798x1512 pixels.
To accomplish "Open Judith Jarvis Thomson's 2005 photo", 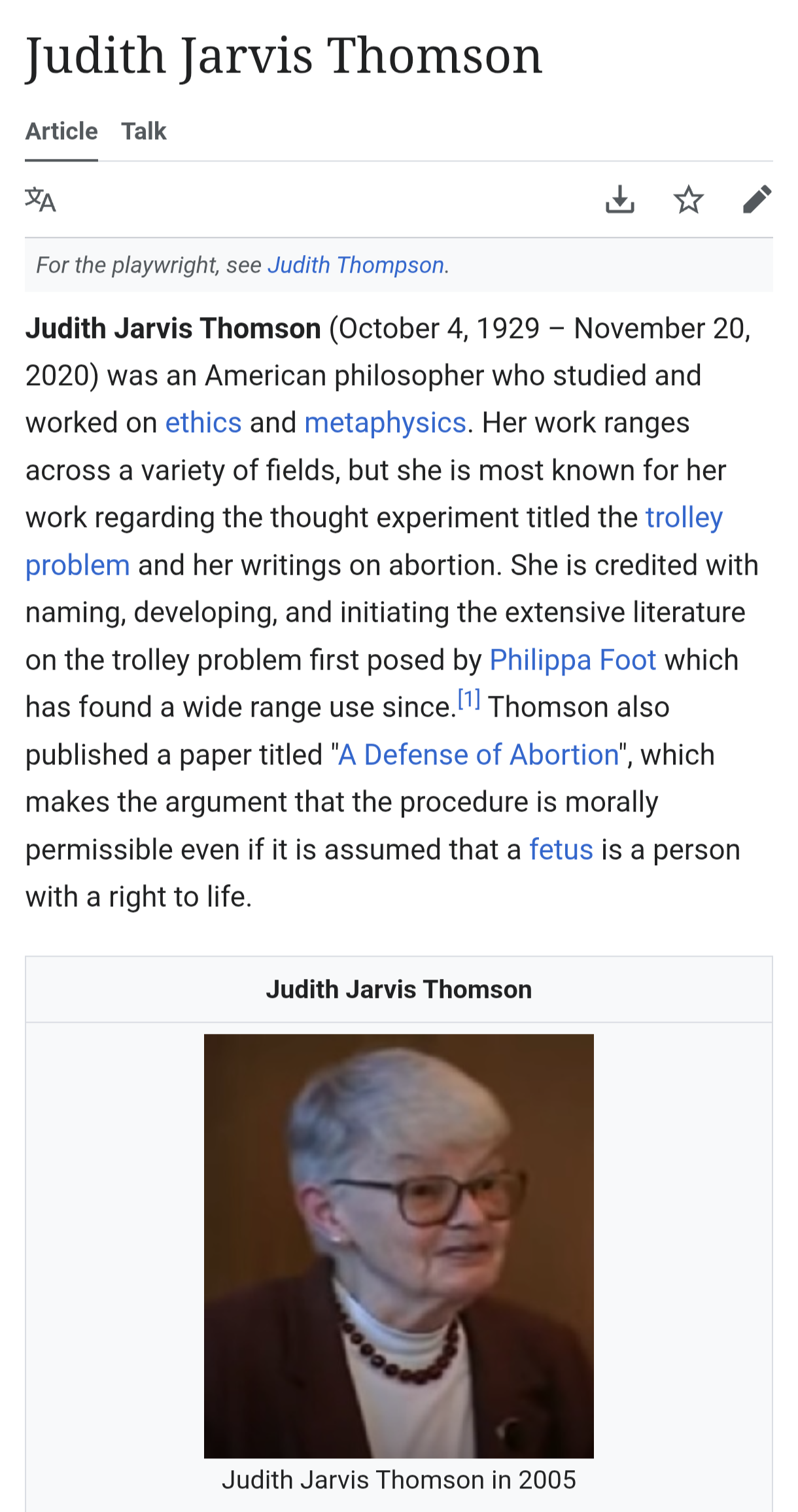I will pos(398,1246).
